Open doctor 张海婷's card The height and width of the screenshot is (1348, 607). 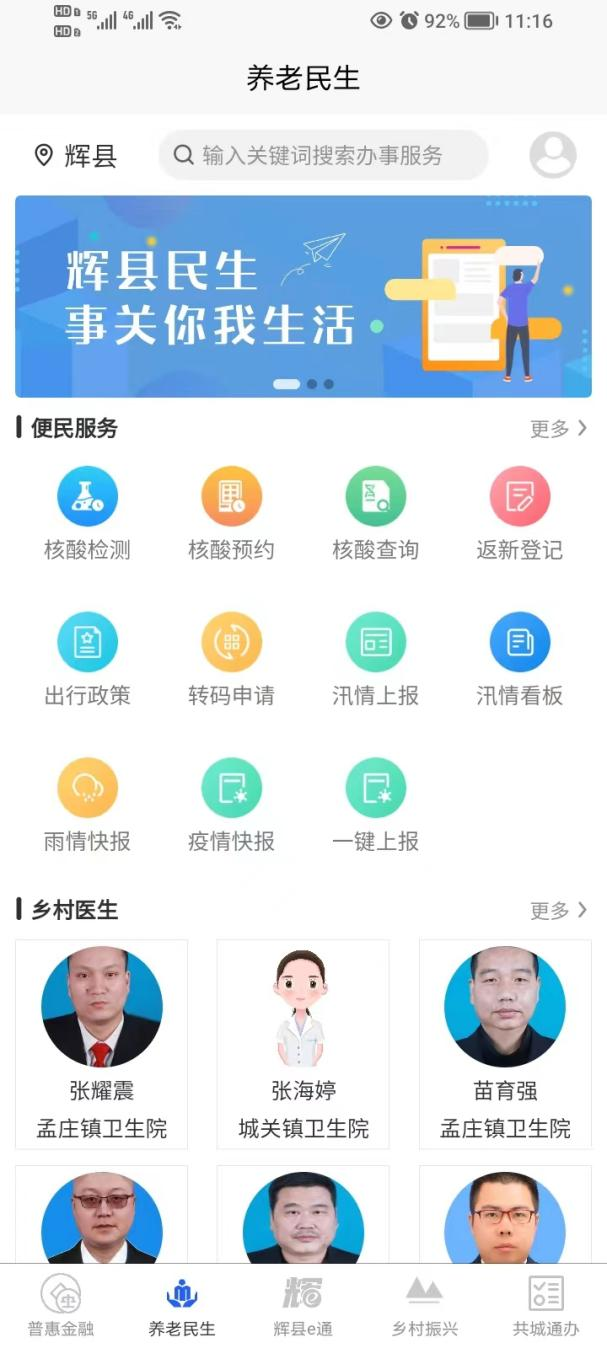pyautogui.click(x=303, y=1043)
